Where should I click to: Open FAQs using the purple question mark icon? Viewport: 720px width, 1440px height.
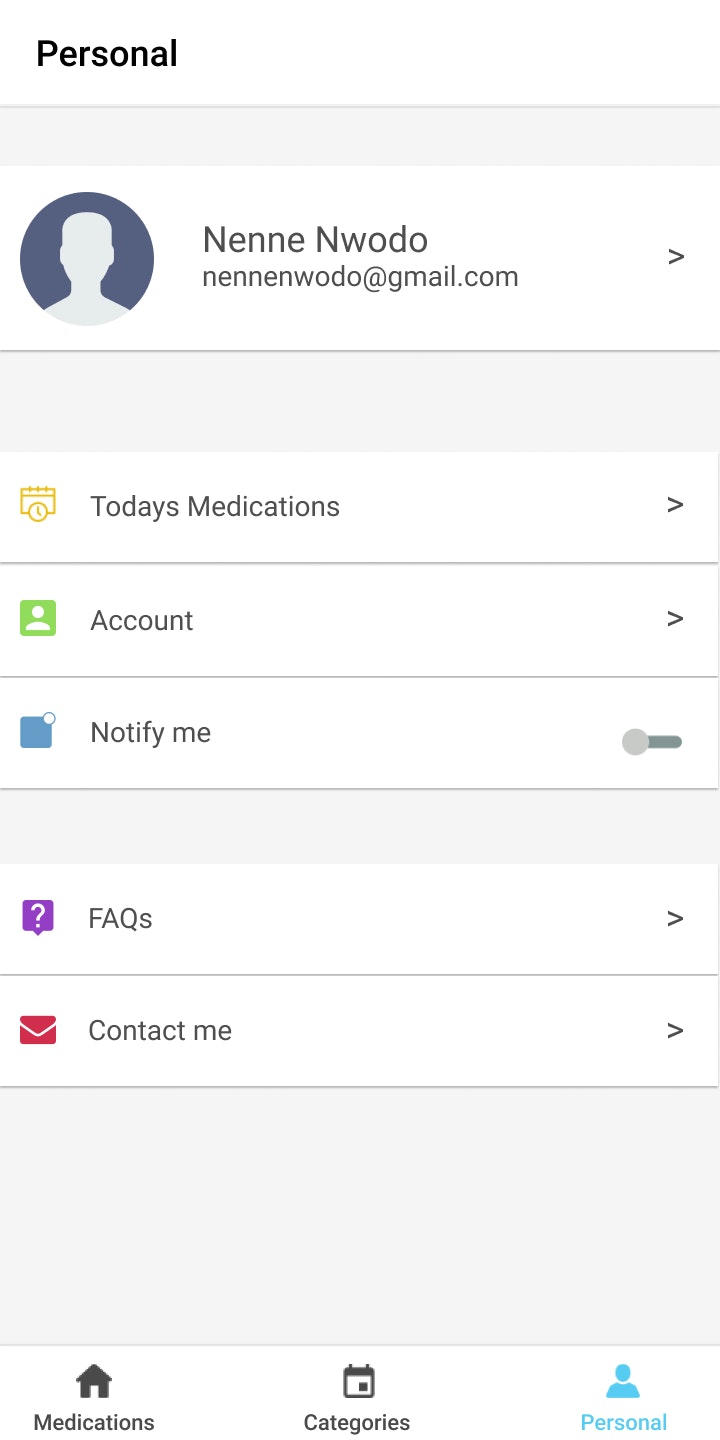(38, 916)
